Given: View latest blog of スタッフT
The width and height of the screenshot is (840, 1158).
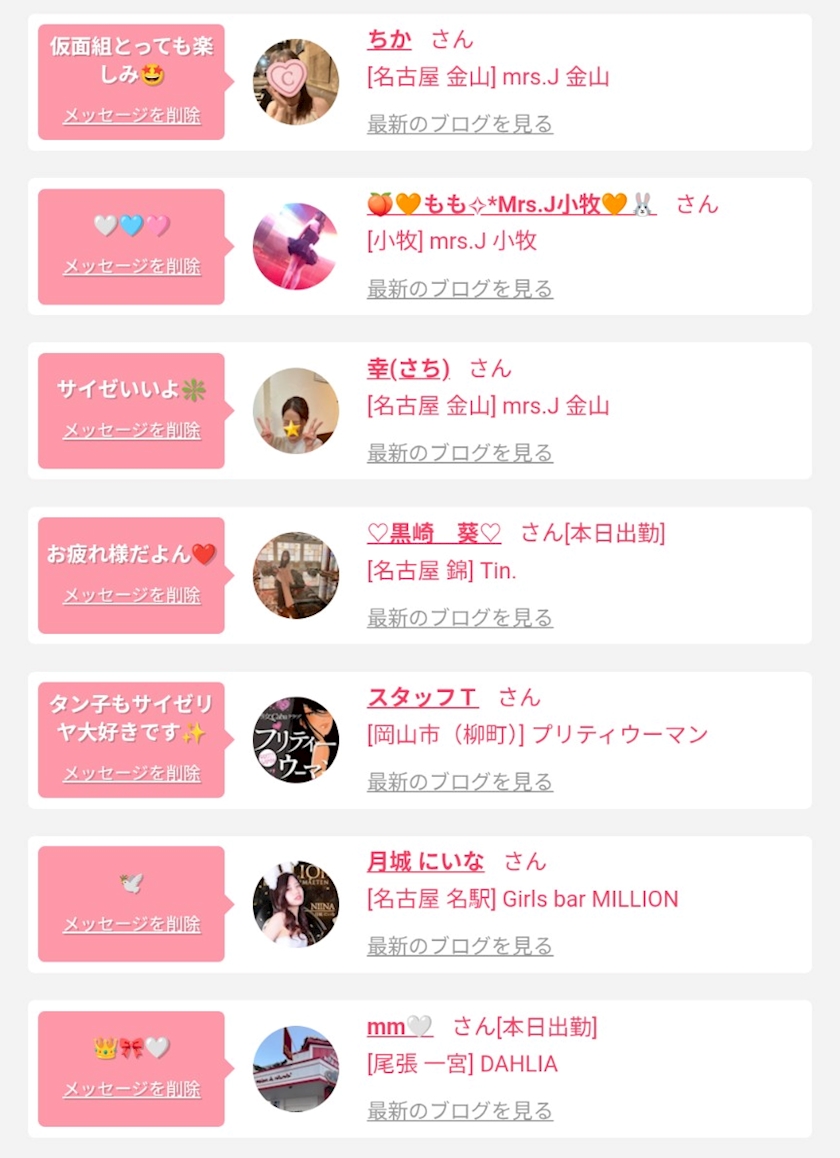Looking at the screenshot, I should point(460,782).
